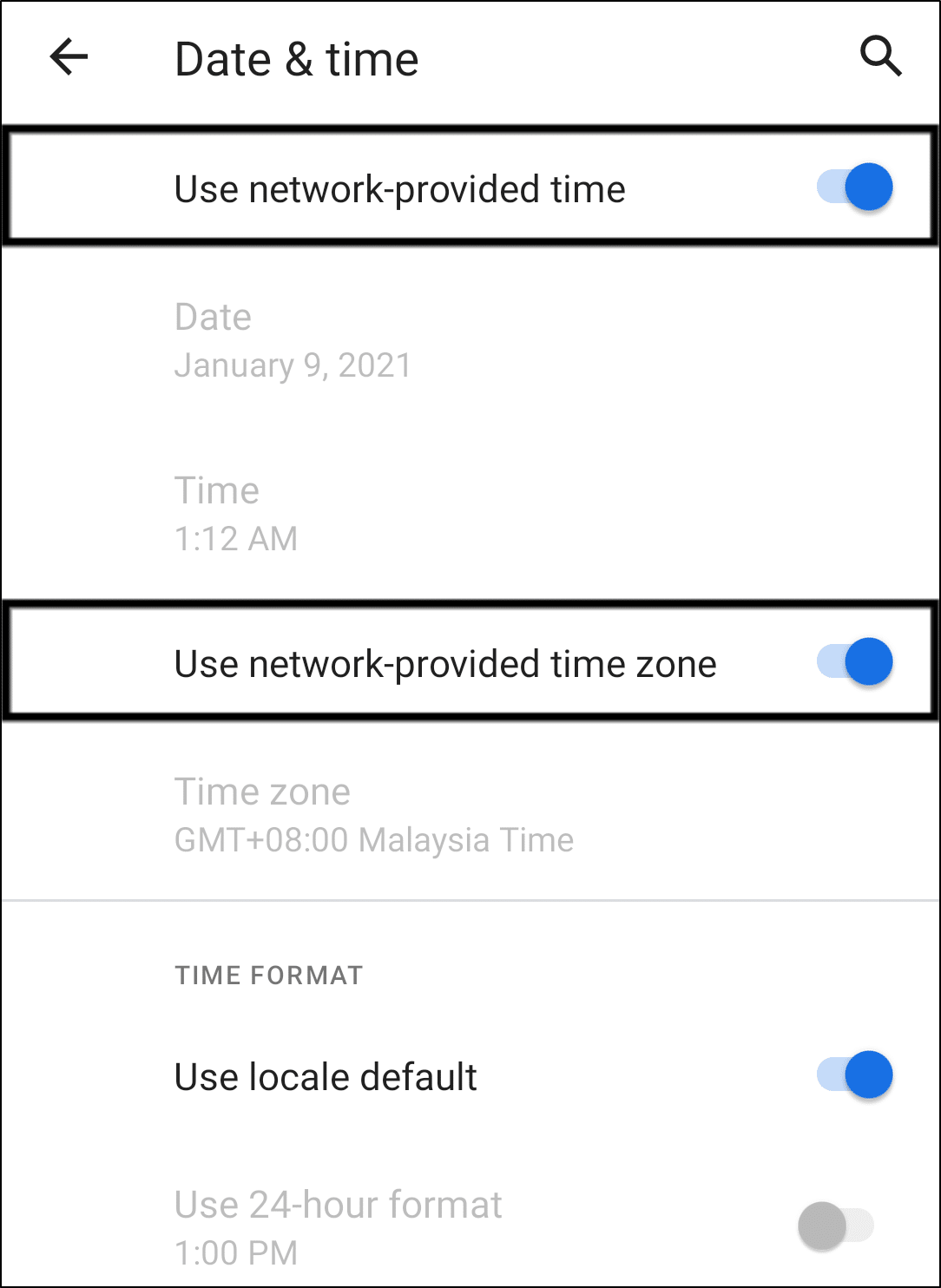The image size is (941, 1288).
Task: Disable Use network-provided time zone
Action: pyautogui.click(x=855, y=662)
